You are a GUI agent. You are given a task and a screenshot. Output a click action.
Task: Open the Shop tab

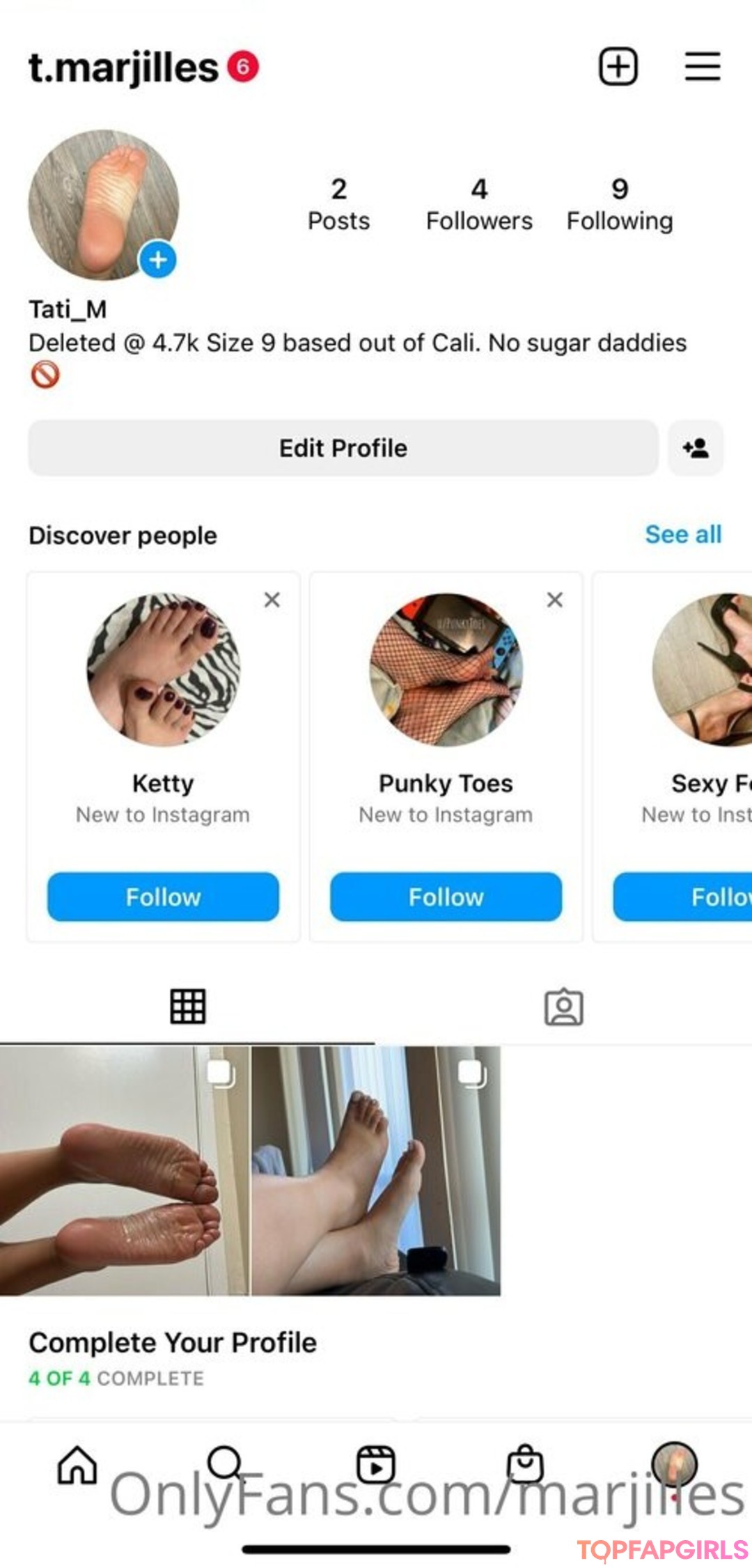[525, 1464]
